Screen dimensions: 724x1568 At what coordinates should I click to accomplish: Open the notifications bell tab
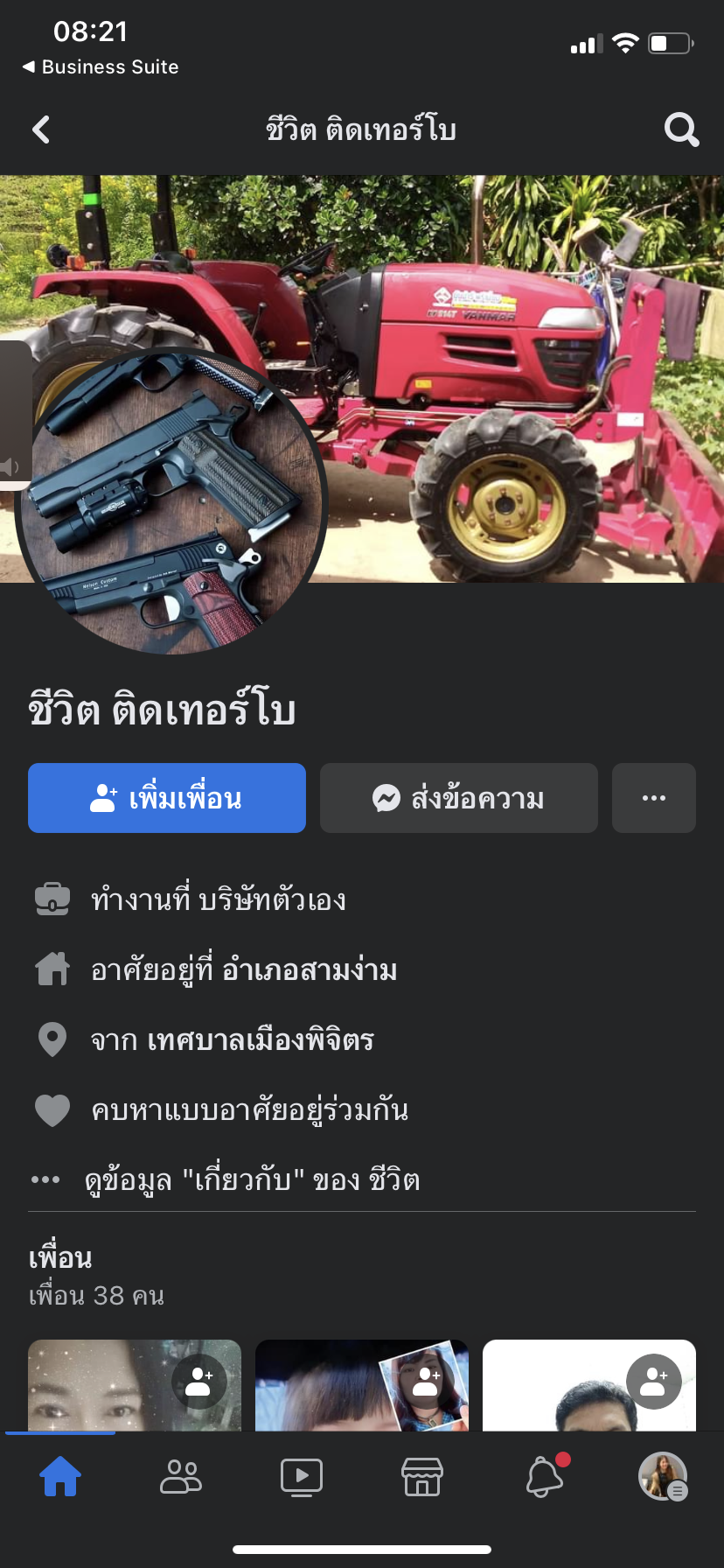pyautogui.click(x=544, y=1477)
